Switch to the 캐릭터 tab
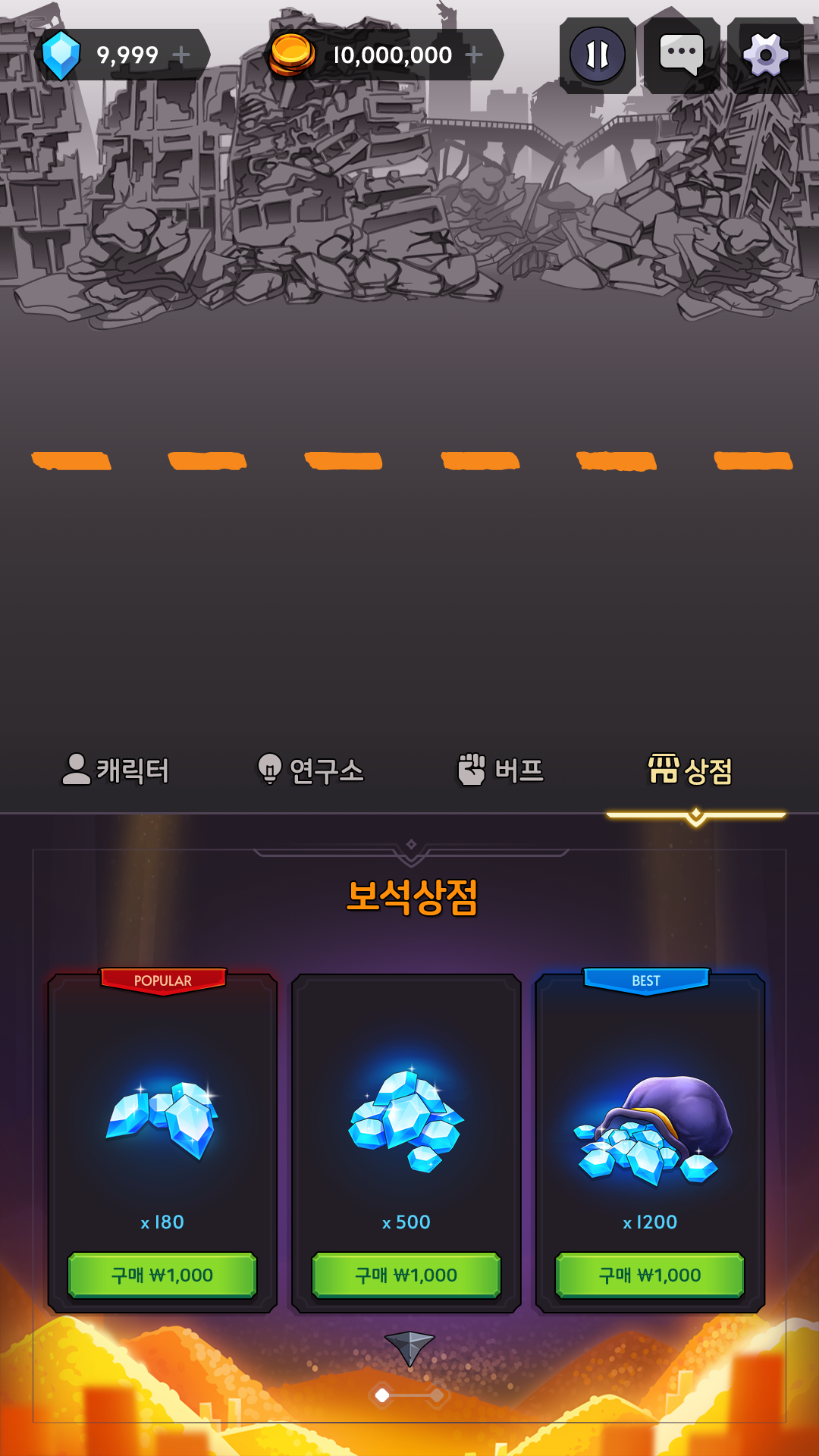 click(115, 770)
